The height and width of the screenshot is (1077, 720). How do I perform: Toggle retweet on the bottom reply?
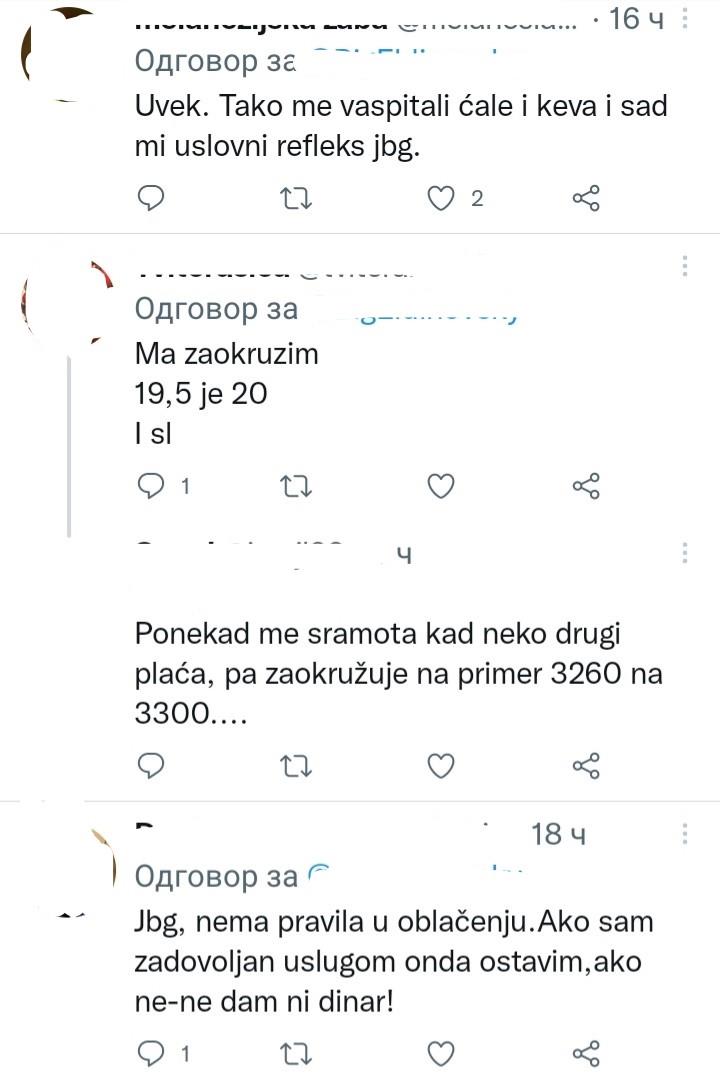(296, 1051)
